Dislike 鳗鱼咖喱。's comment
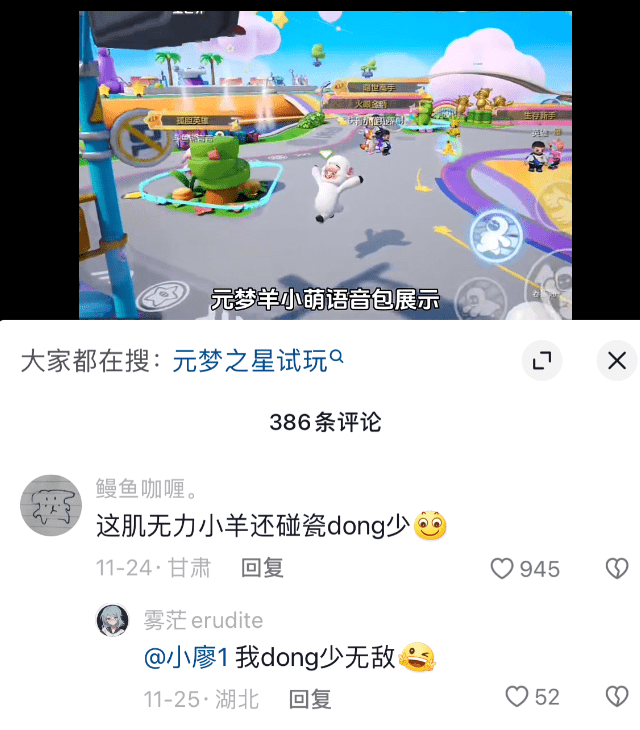Screen dimensions: 640x730 (616, 569)
